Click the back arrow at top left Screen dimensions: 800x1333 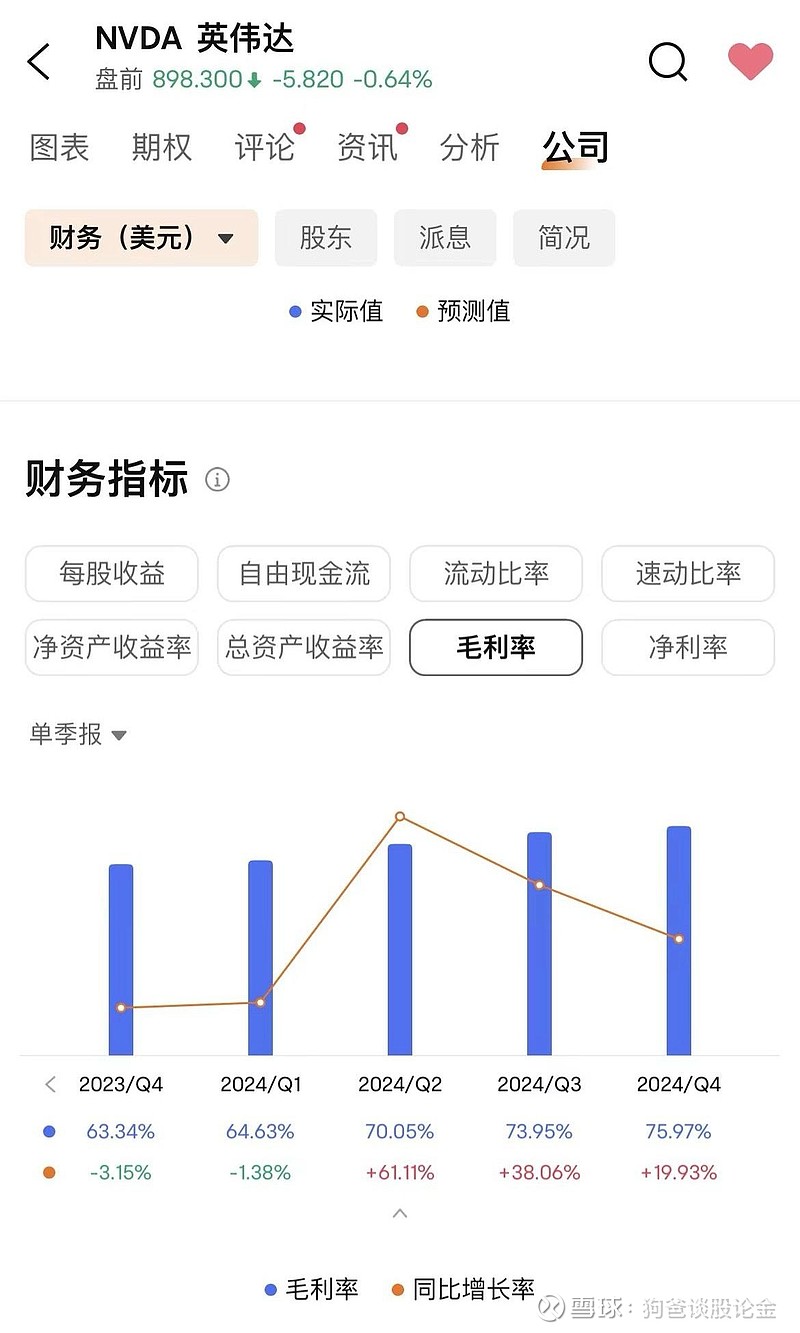click(x=38, y=61)
